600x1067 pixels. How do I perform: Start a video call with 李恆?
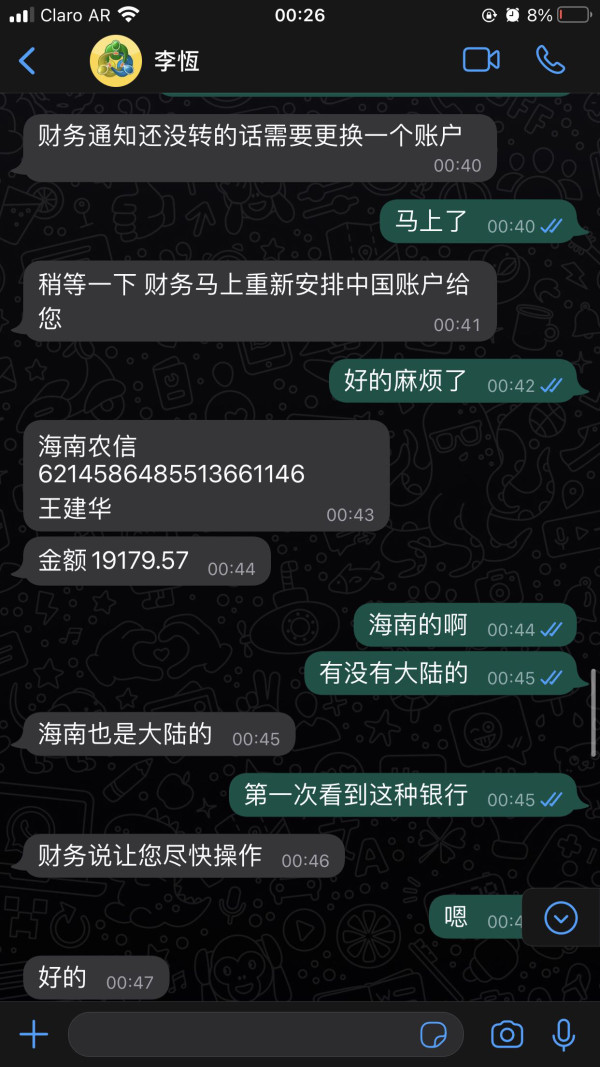[482, 60]
